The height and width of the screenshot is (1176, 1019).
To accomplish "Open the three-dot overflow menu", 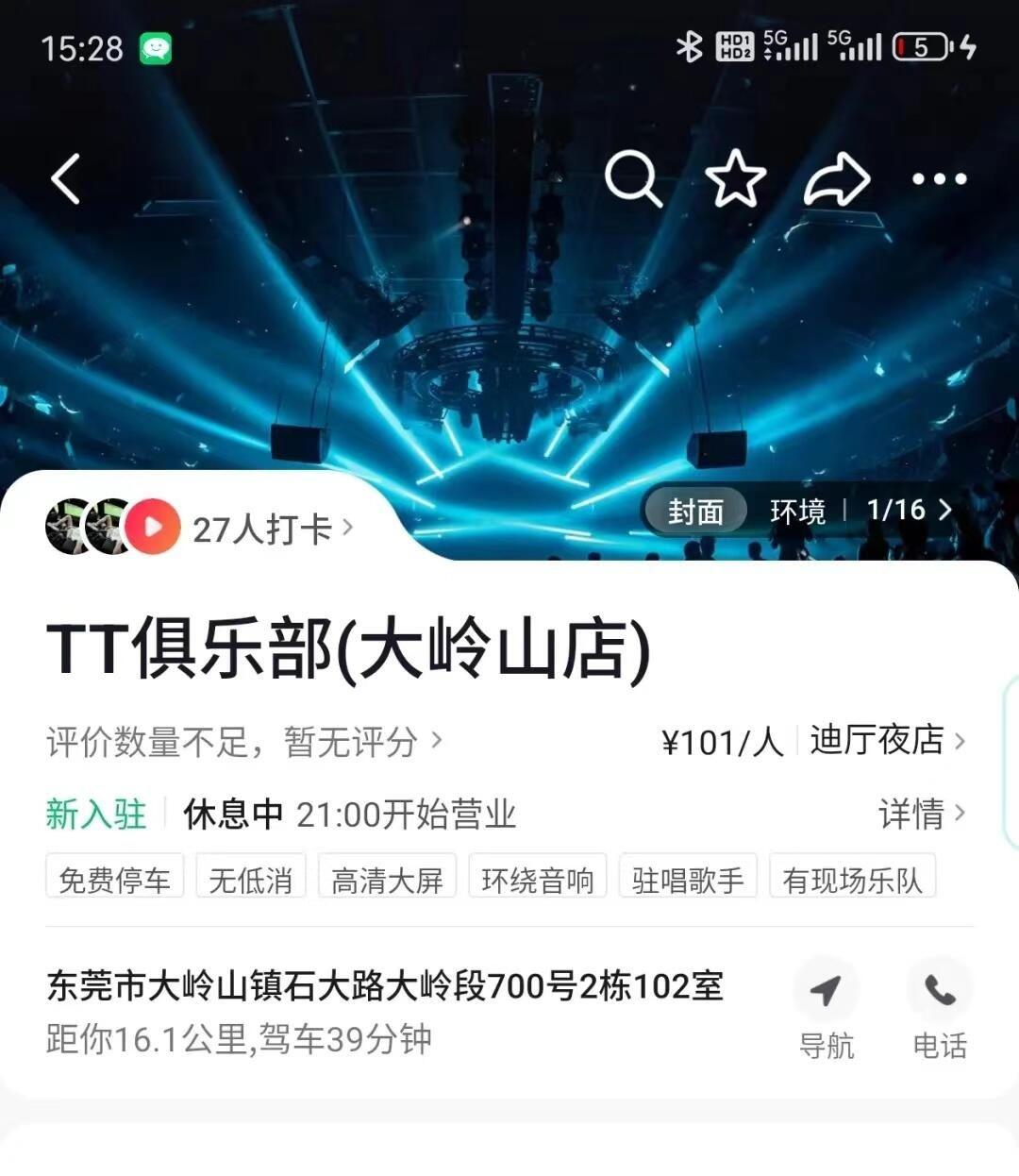I will tap(939, 178).
